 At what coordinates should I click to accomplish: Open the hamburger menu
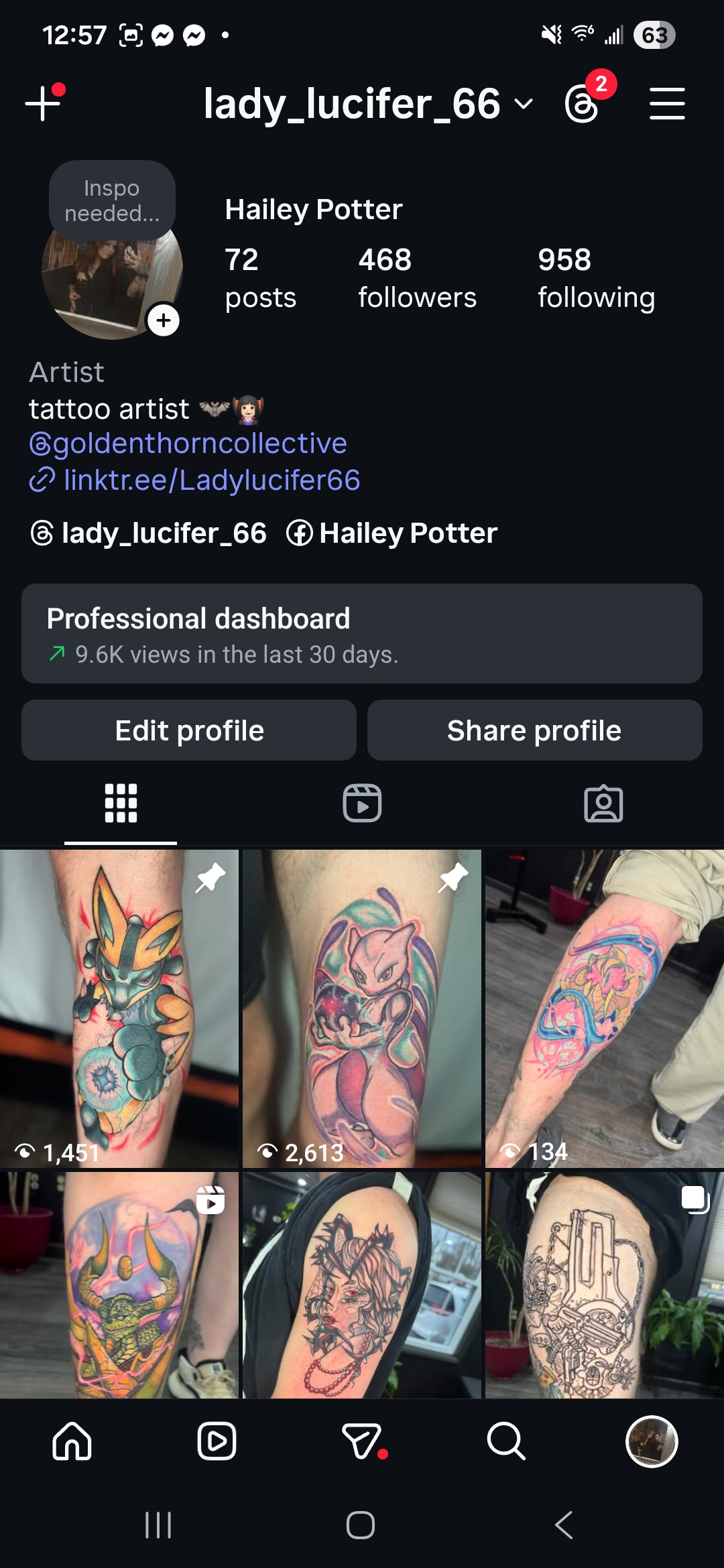pos(667,104)
